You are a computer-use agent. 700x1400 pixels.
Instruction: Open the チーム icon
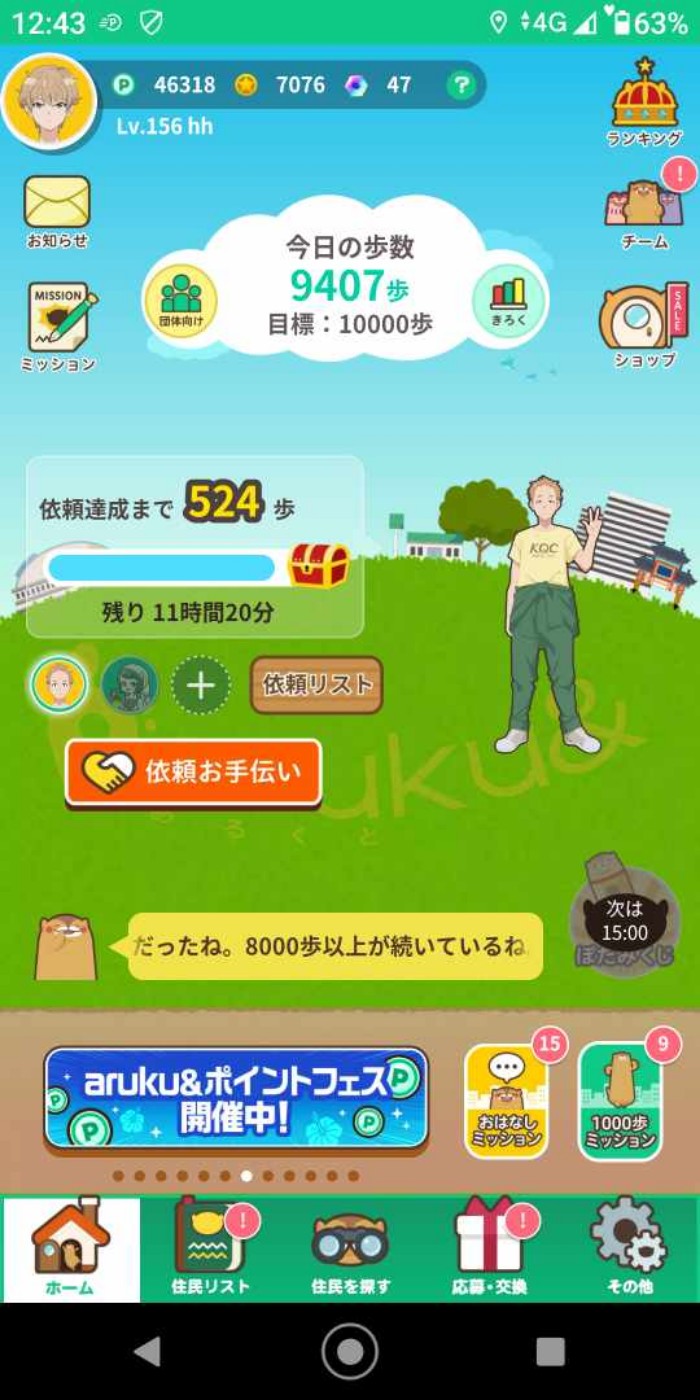pyautogui.click(x=645, y=207)
